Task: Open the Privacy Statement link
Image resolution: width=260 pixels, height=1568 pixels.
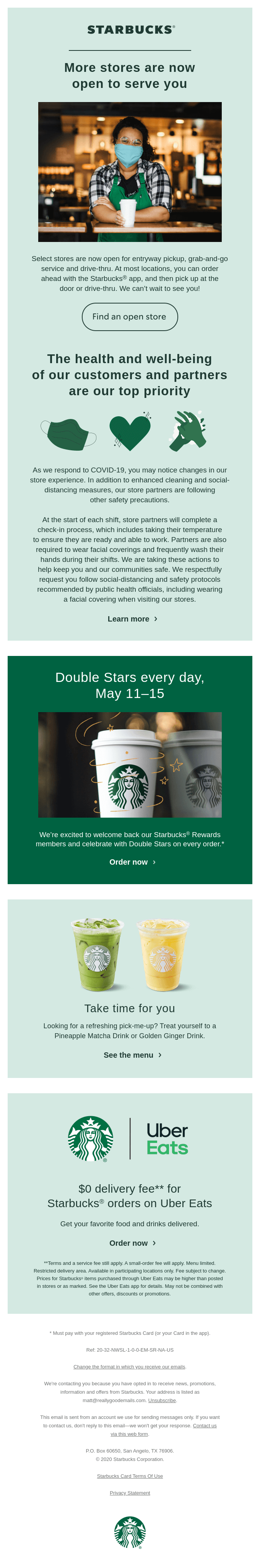Action: [130, 1493]
